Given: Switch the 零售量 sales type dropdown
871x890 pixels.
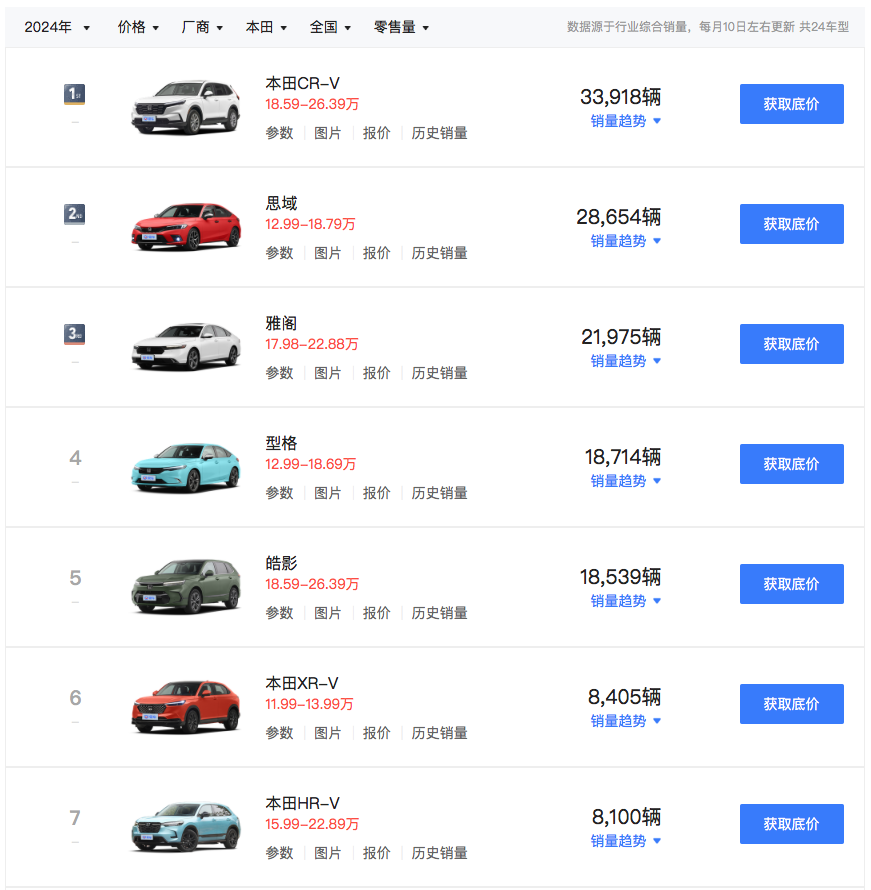Looking at the screenshot, I should 401,27.
